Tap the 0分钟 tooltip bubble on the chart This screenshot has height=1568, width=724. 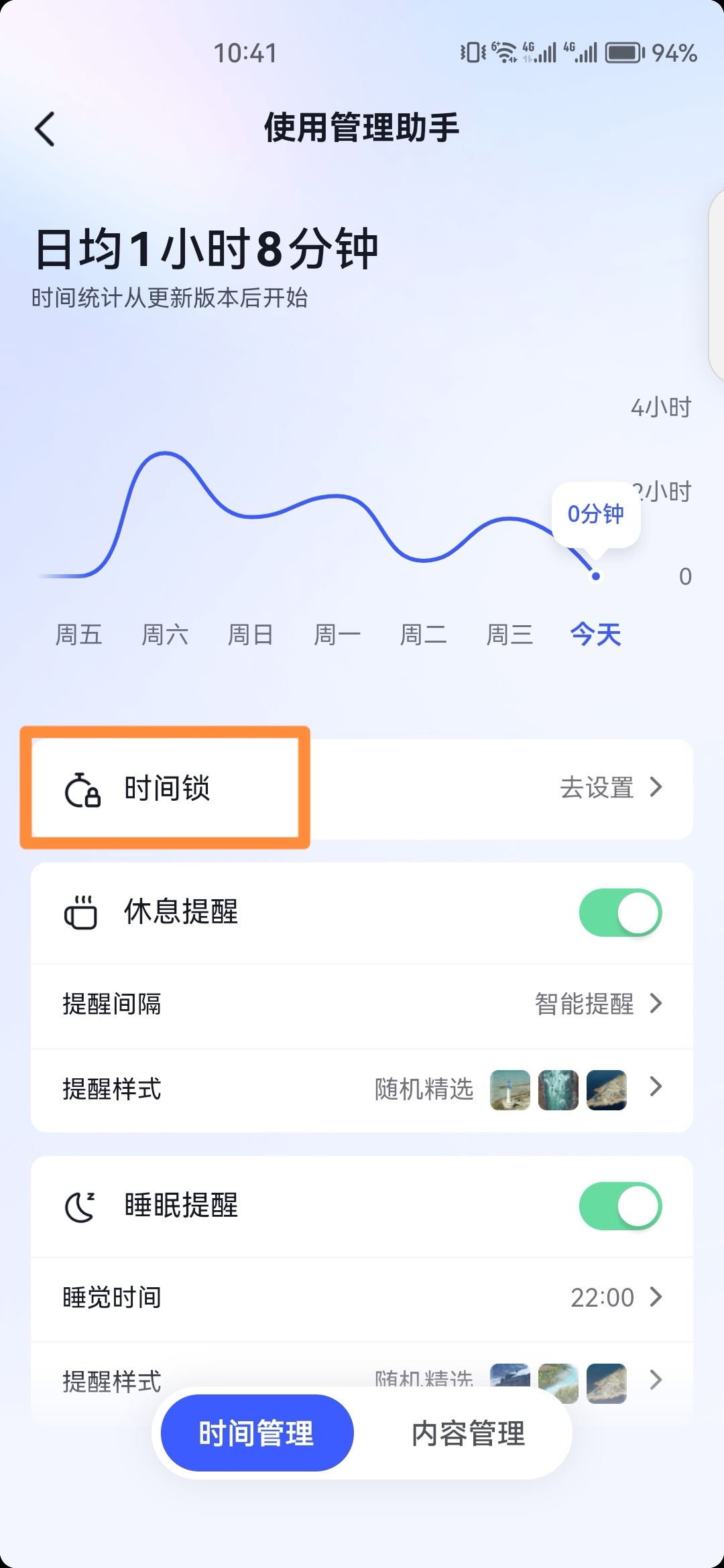[x=595, y=515]
